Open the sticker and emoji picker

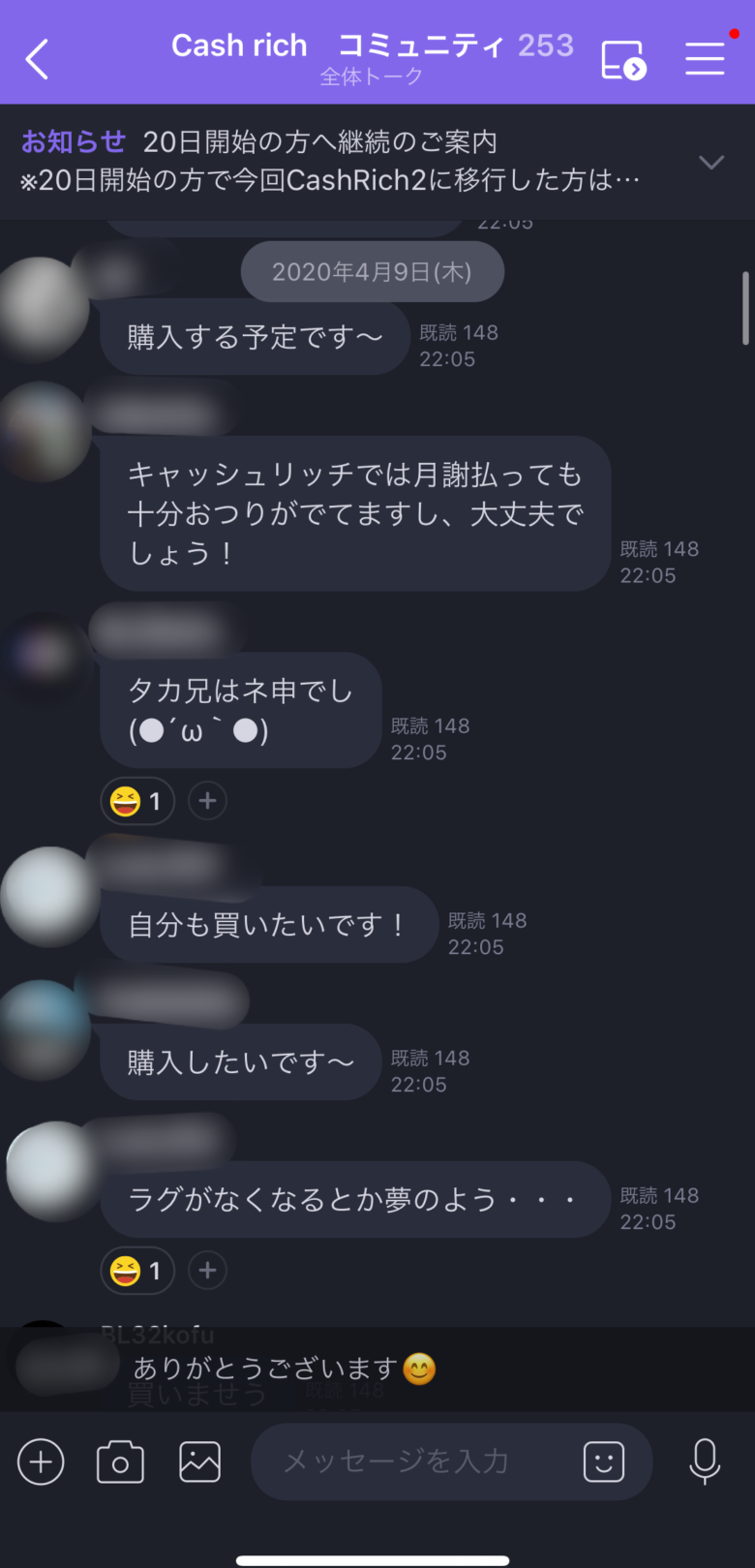pos(604,1461)
